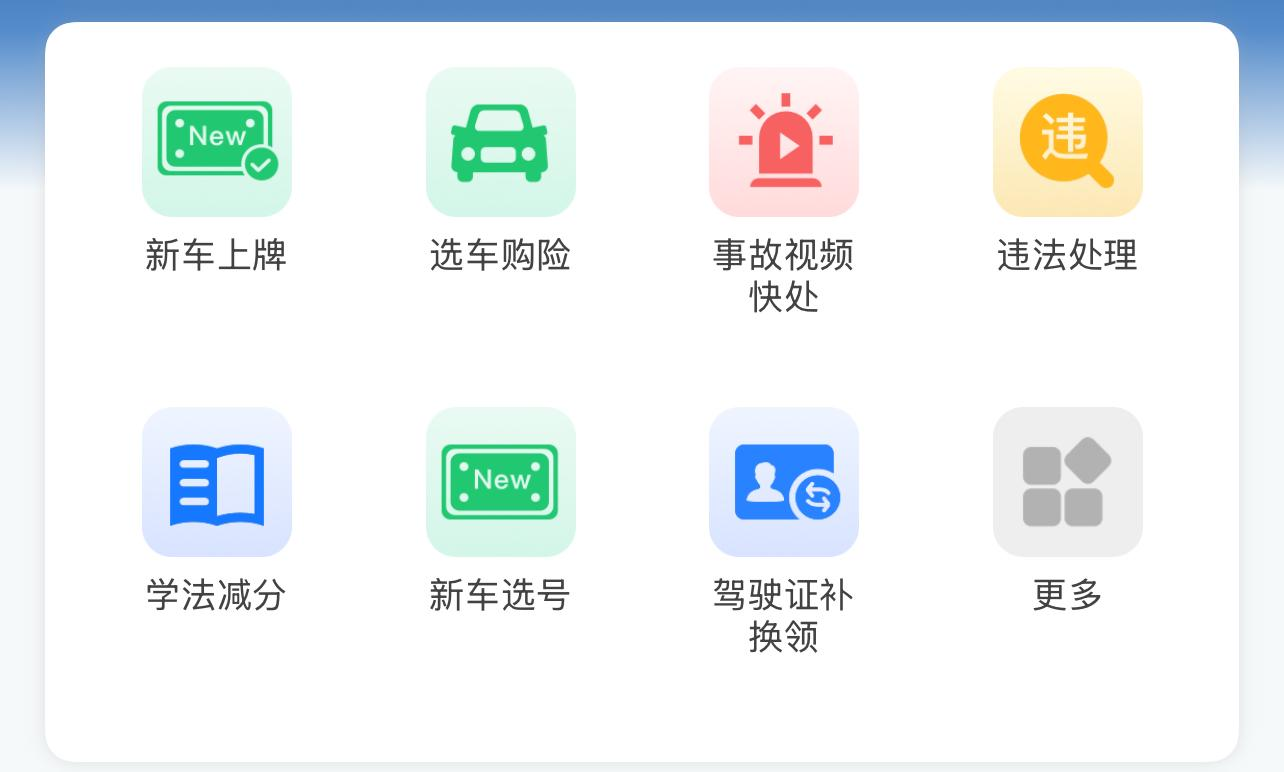Launch 事故视频快处 accident video handling

[x=784, y=142]
